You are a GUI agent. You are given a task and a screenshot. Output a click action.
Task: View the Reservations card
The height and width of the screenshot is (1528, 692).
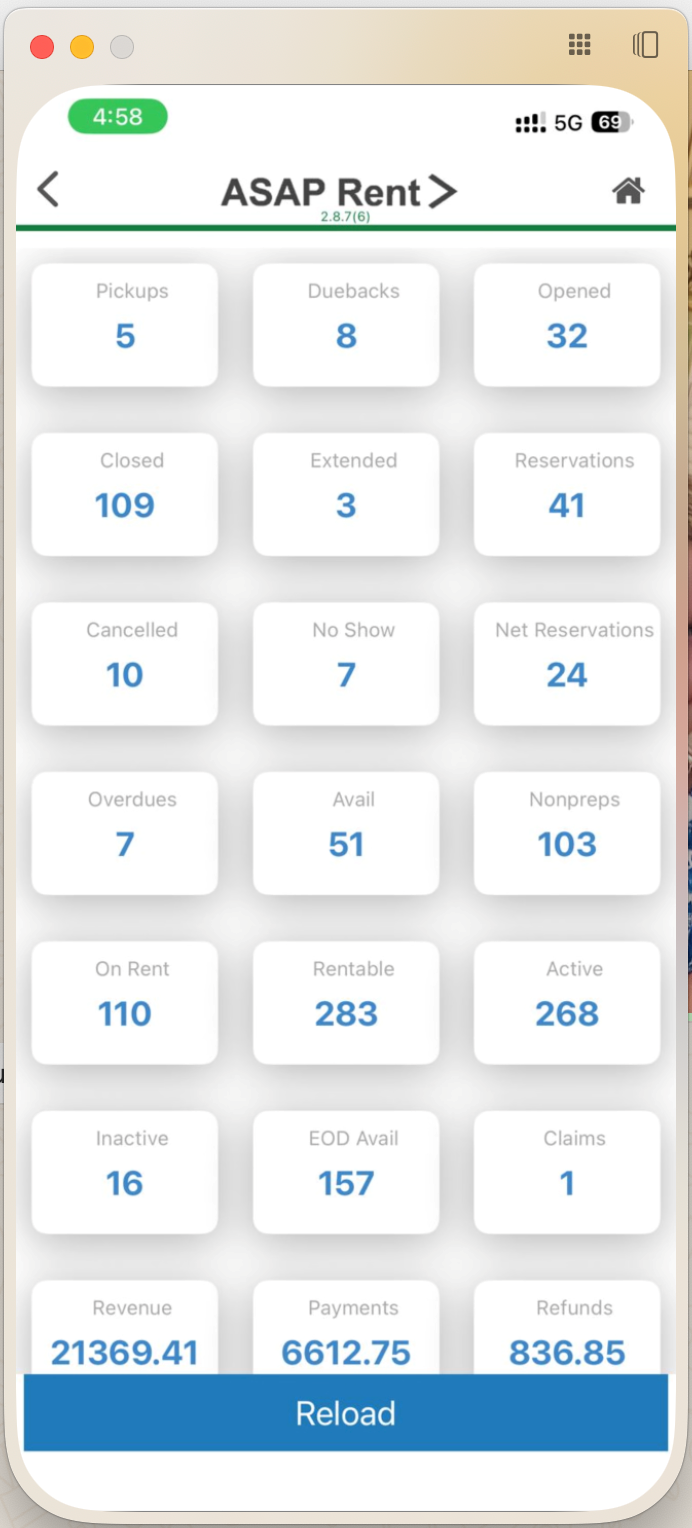[567, 494]
